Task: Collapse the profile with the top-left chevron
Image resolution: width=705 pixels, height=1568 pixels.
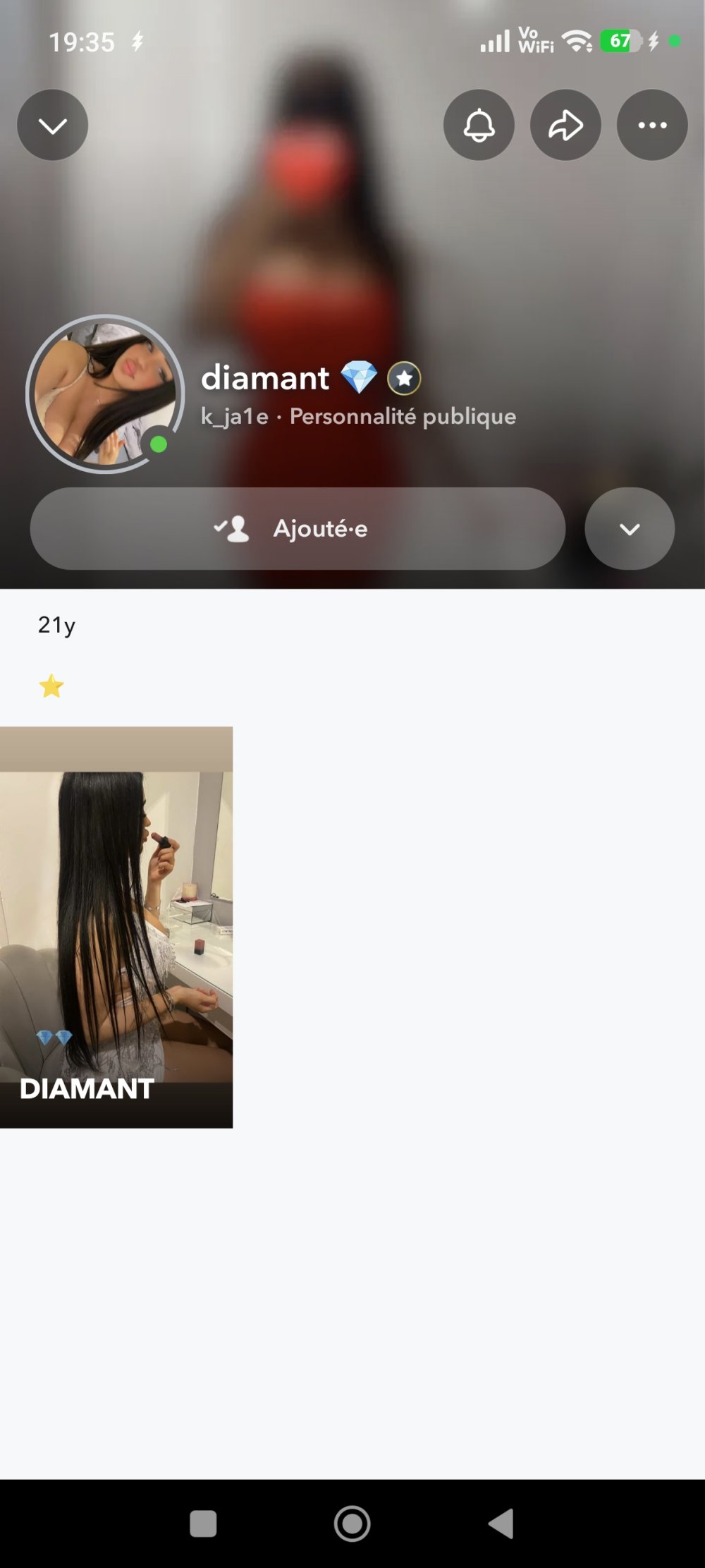Action: [x=53, y=125]
